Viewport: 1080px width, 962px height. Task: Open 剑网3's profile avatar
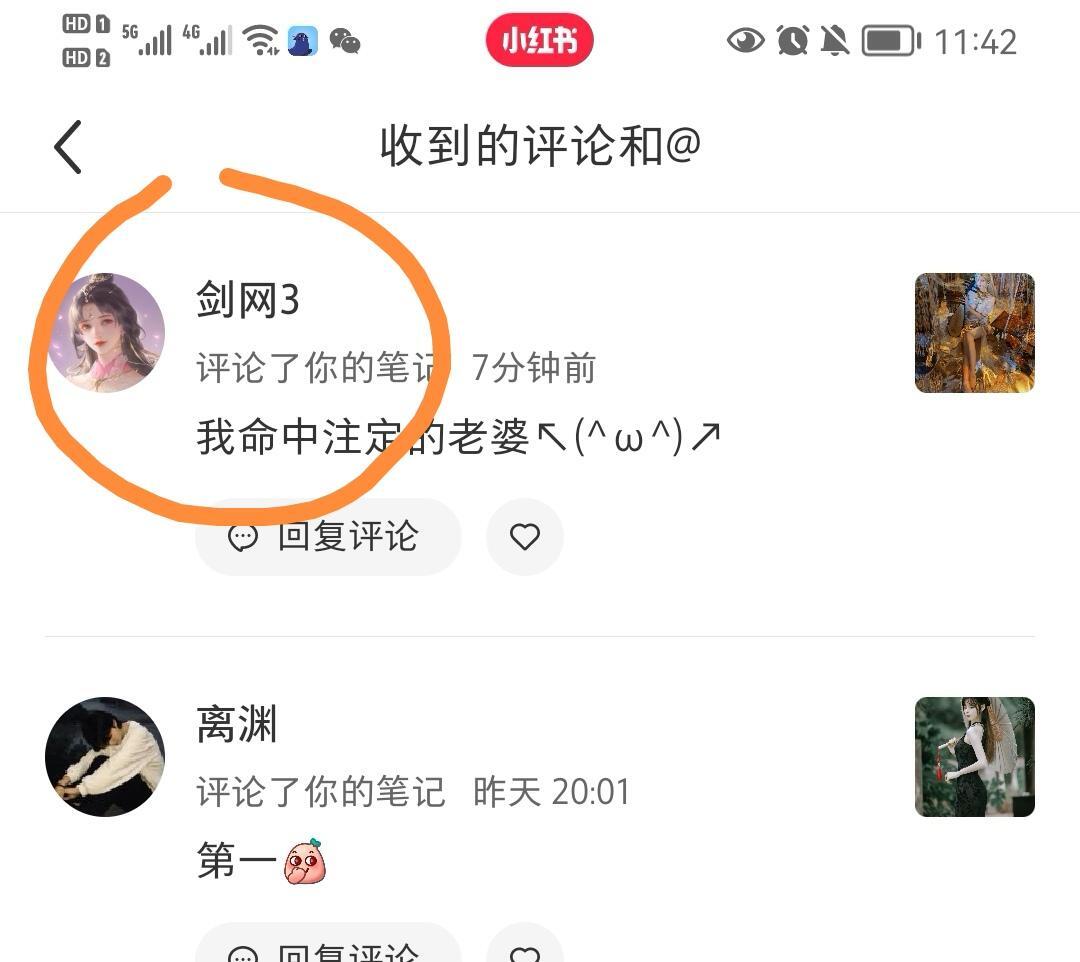(105, 333)
